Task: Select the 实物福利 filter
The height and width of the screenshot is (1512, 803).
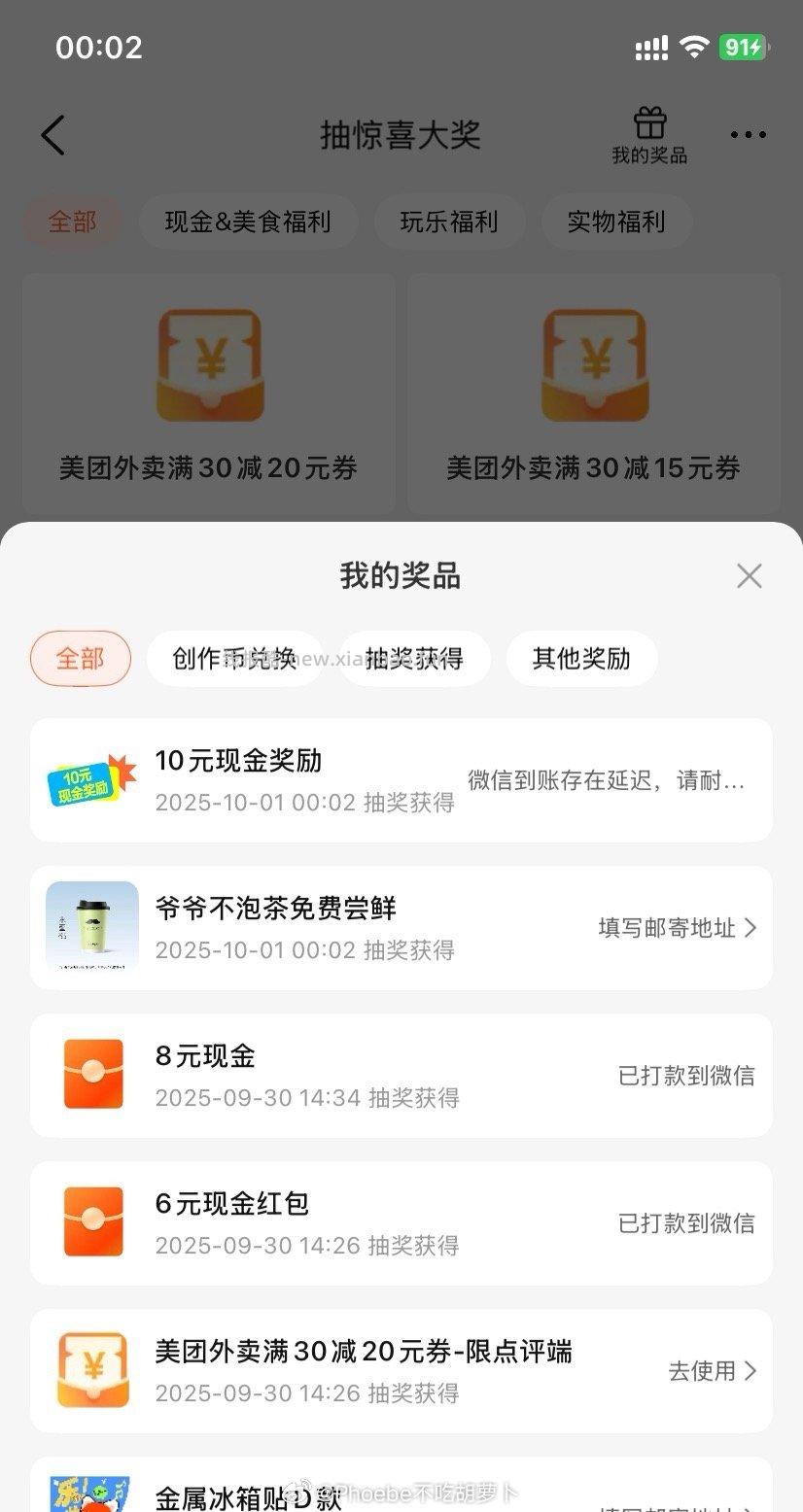Action: coord(616,222)
